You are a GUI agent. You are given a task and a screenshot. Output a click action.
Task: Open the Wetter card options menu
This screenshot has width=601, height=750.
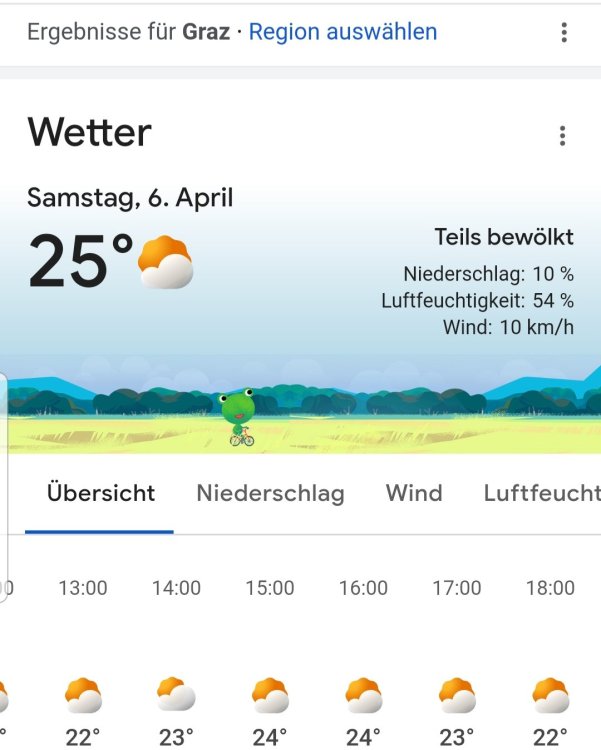[x=563, y=136]
